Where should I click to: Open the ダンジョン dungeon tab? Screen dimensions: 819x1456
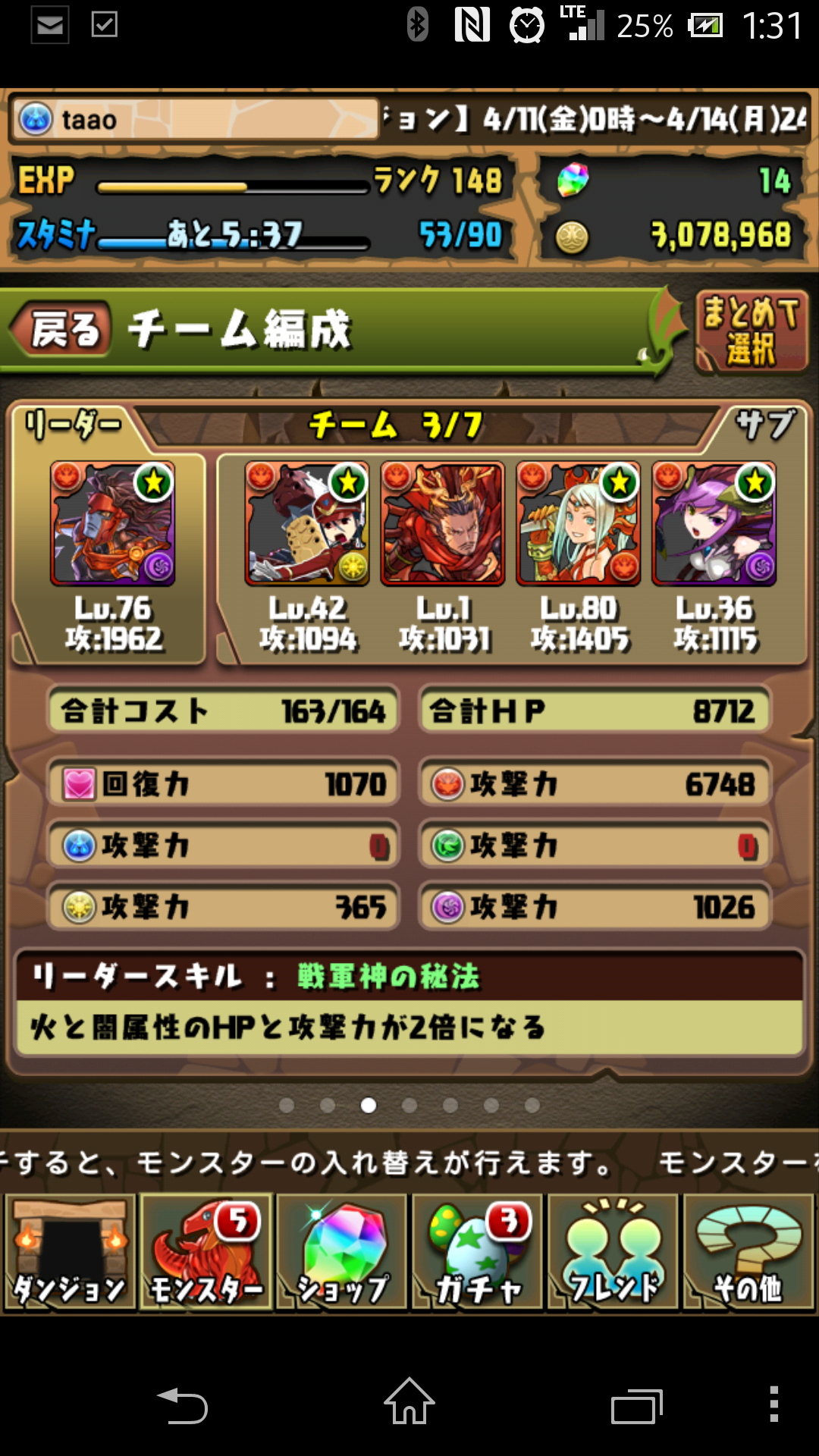70,1253
